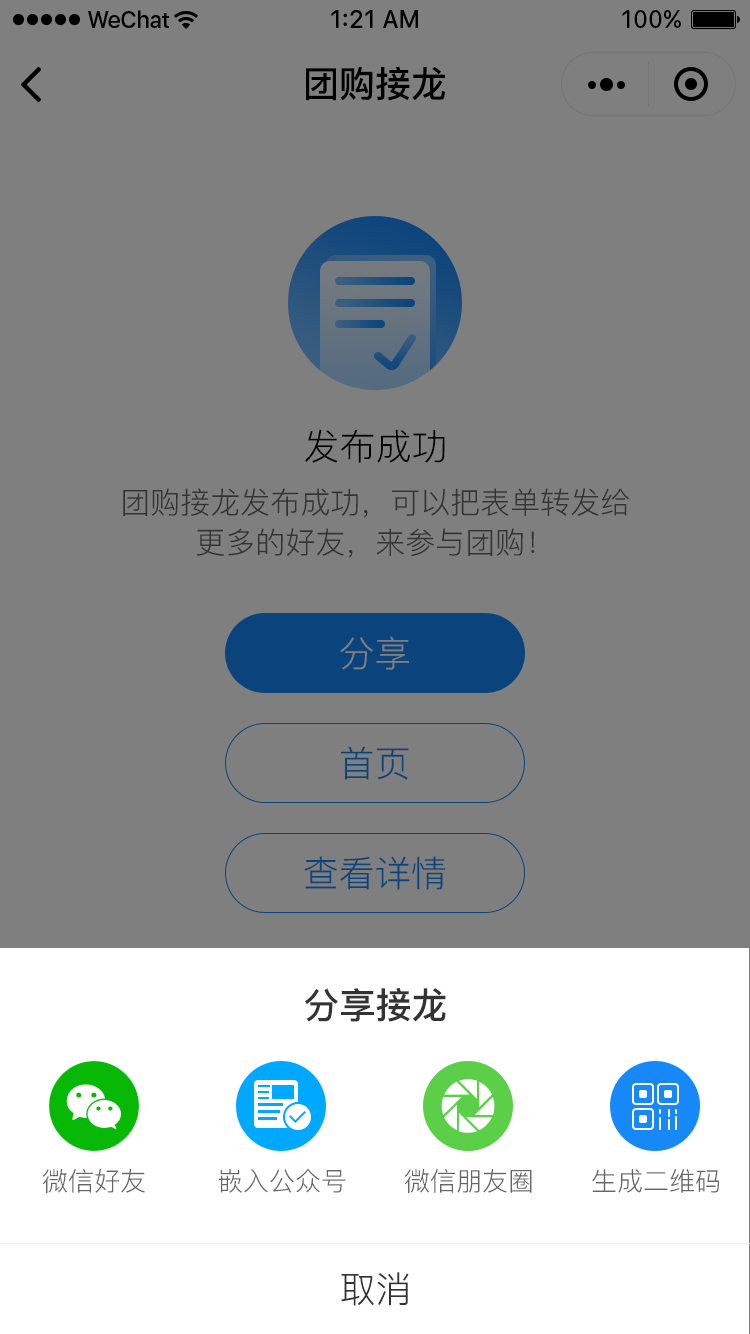This screenshot has height=1334, width=750.
Task: Tap the 嵌入公众号 embed icon
Action: [281, 1106]
